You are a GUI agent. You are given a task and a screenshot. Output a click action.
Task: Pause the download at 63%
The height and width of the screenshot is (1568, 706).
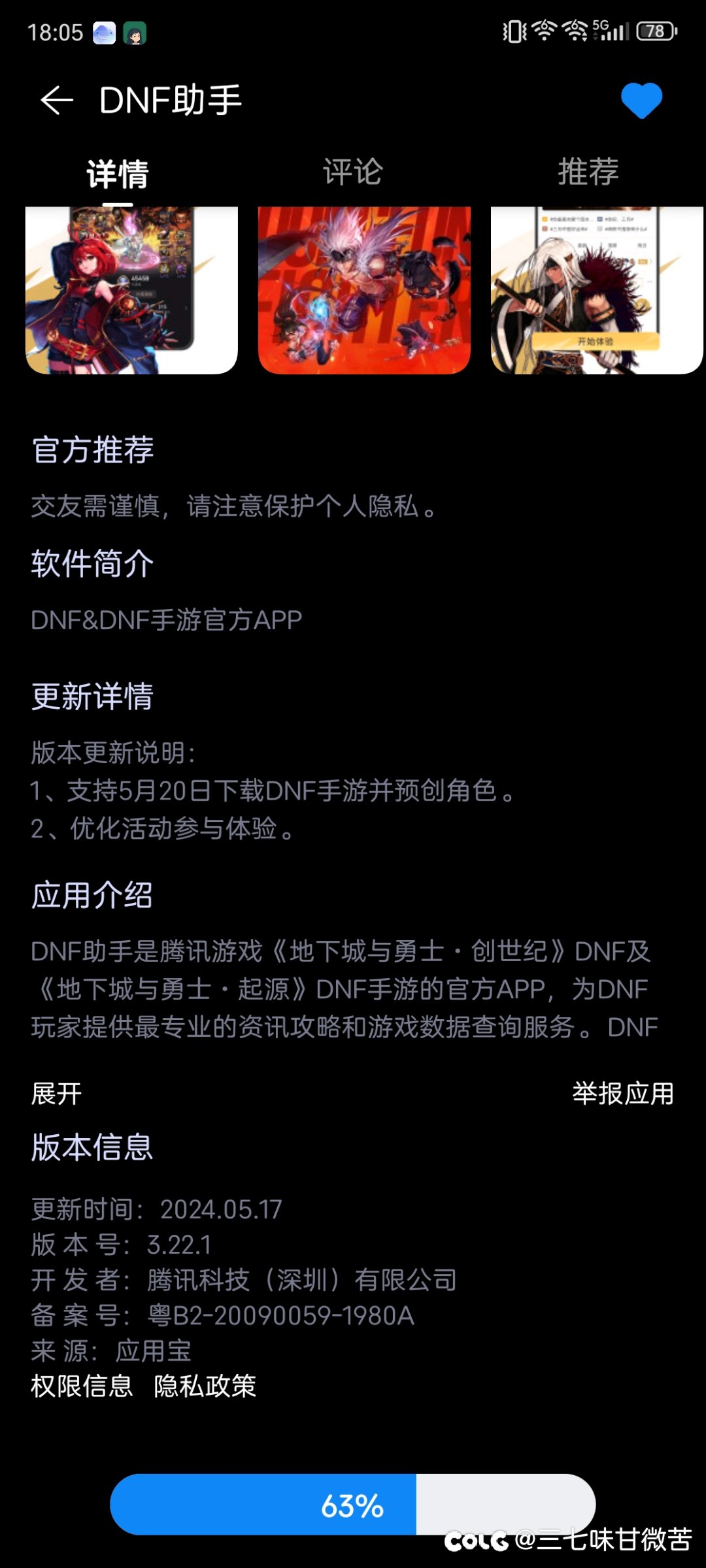(353, 1505)
